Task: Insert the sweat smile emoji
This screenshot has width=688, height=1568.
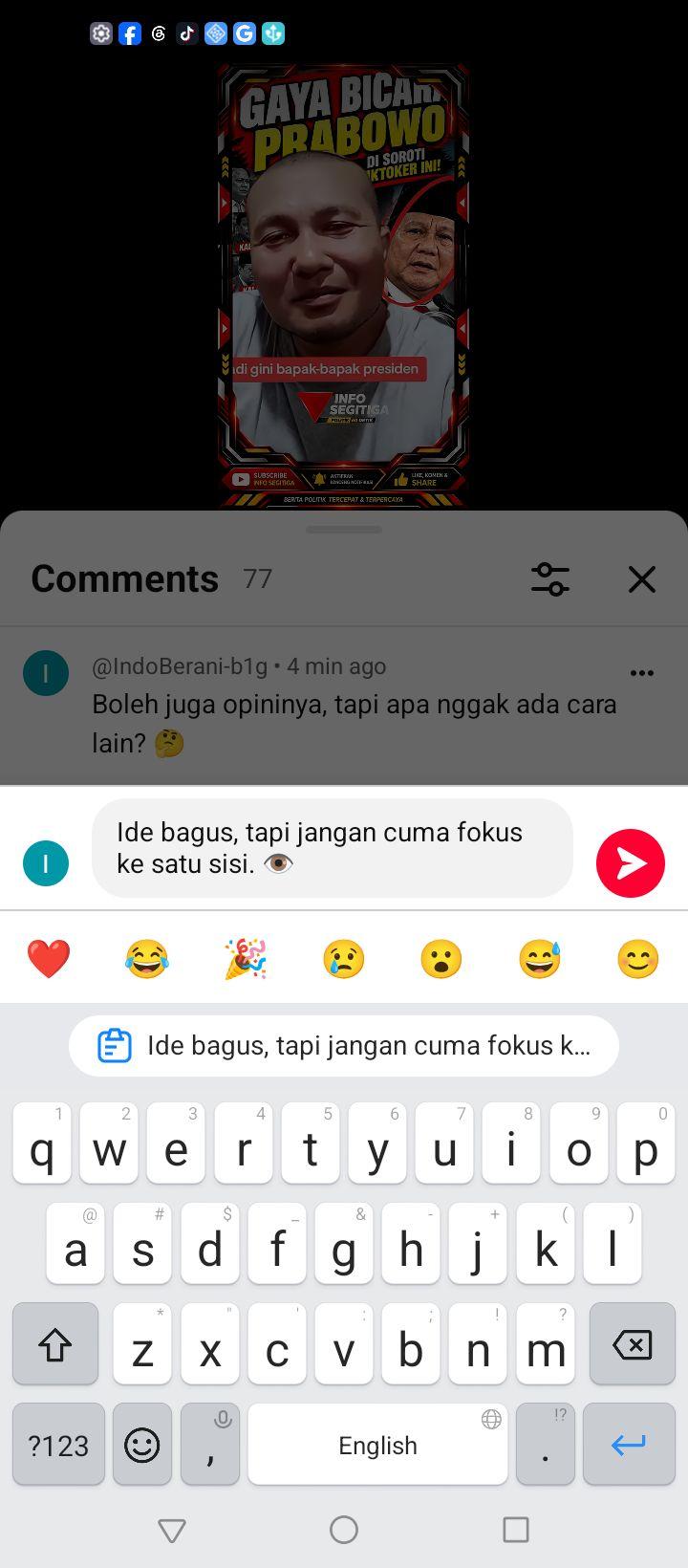Action: pyautogui.click(x=540, y=958)
